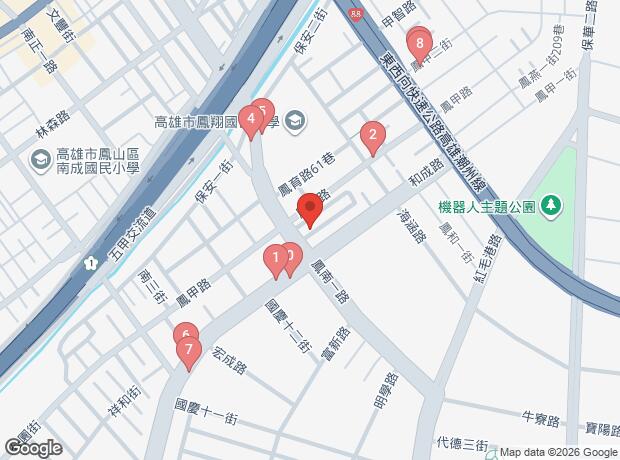Choose map marker number 7
This screenshot has height=460, width=620.
[x=187, y=351]
